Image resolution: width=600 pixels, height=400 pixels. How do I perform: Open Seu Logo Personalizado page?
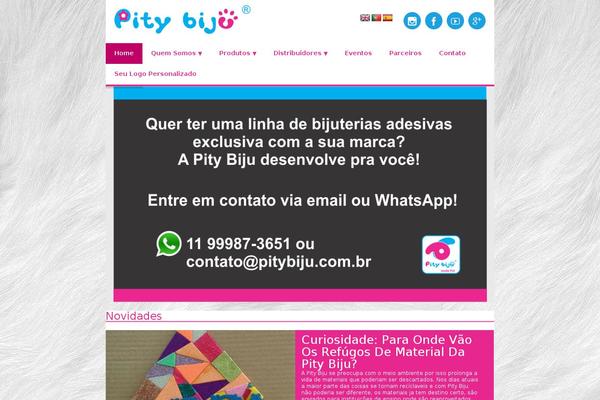(155, 74)
